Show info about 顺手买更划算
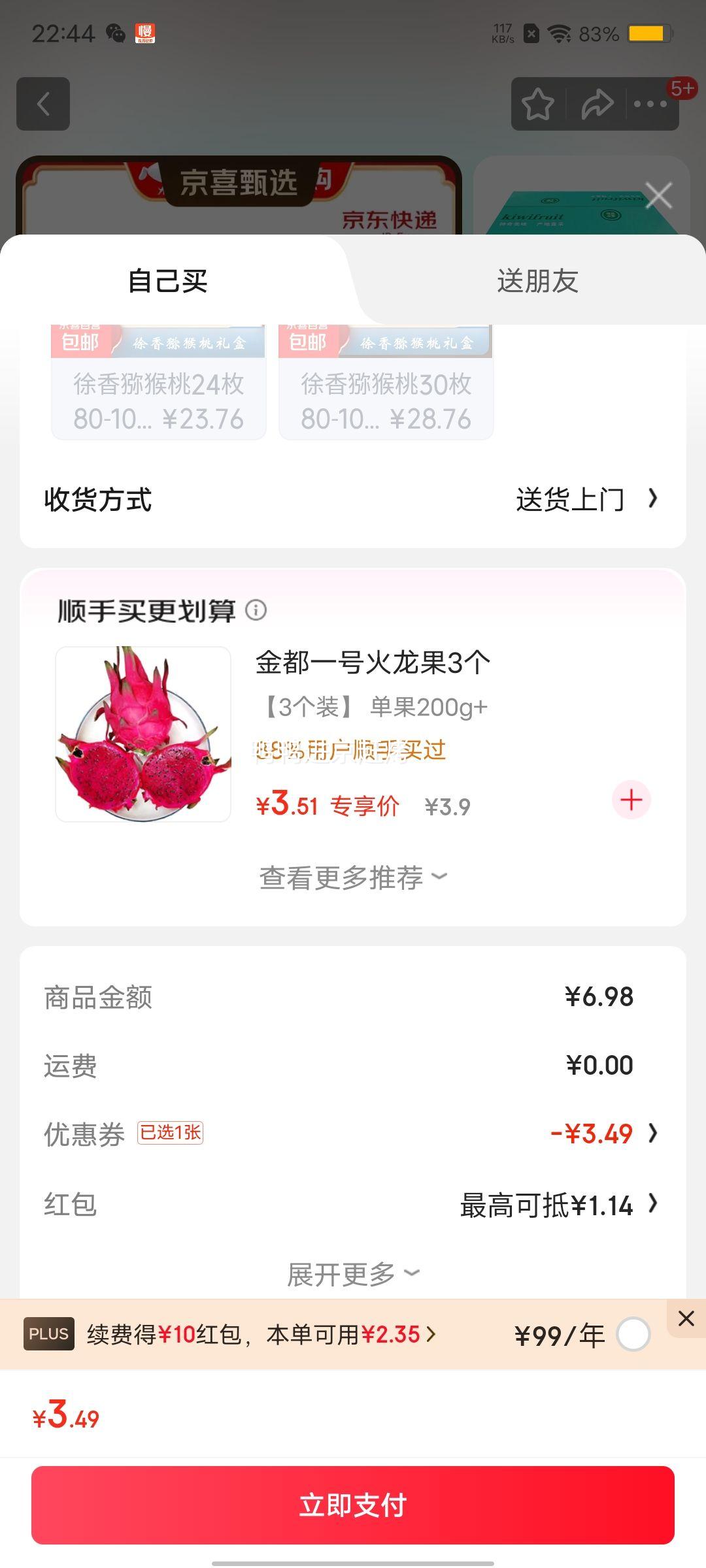 pos(256,610)
